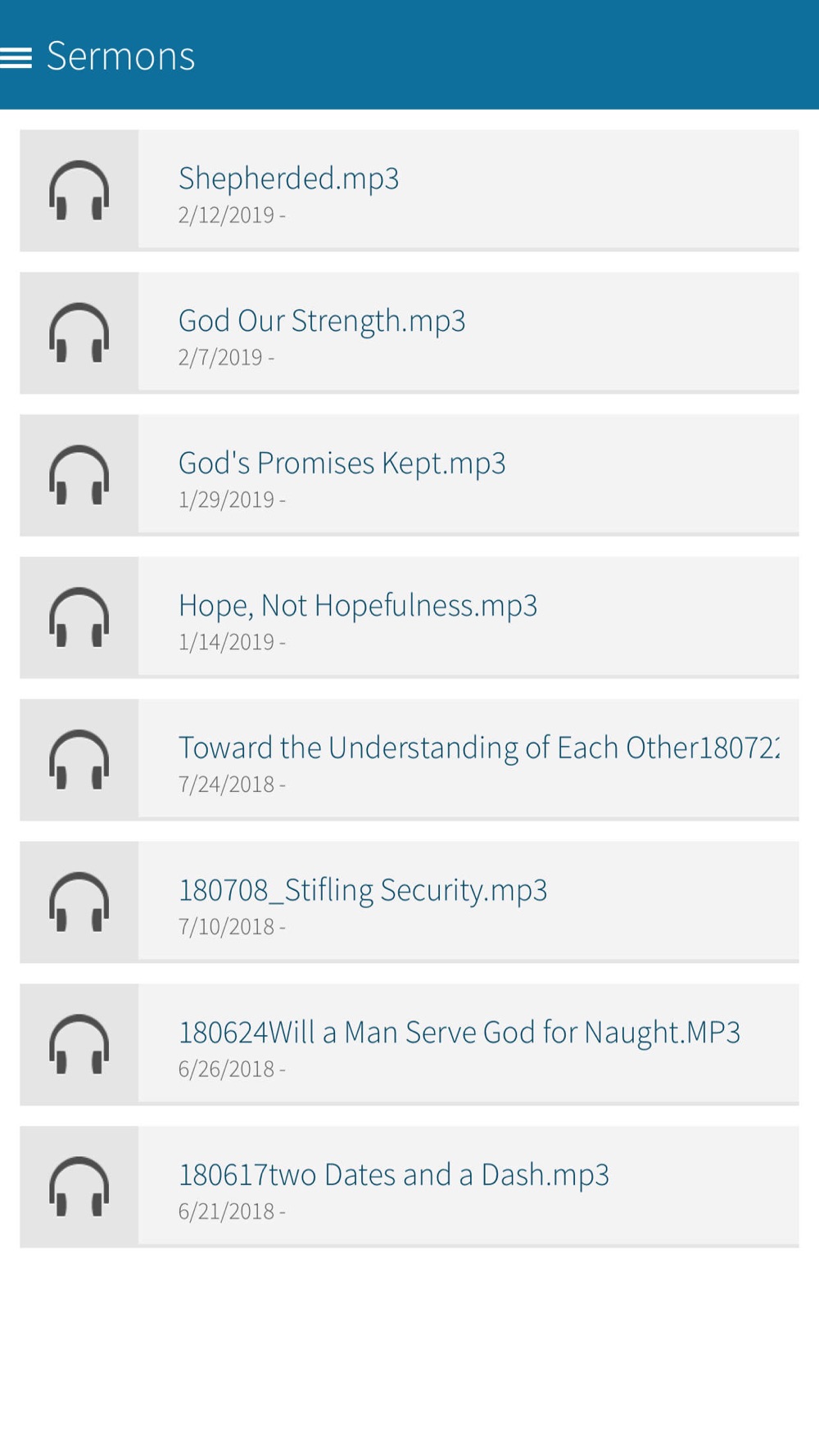Open the hamburger drawer menu
Image resolution: width=819 pixels, height=1456 pixels.
tap(16, 57)
